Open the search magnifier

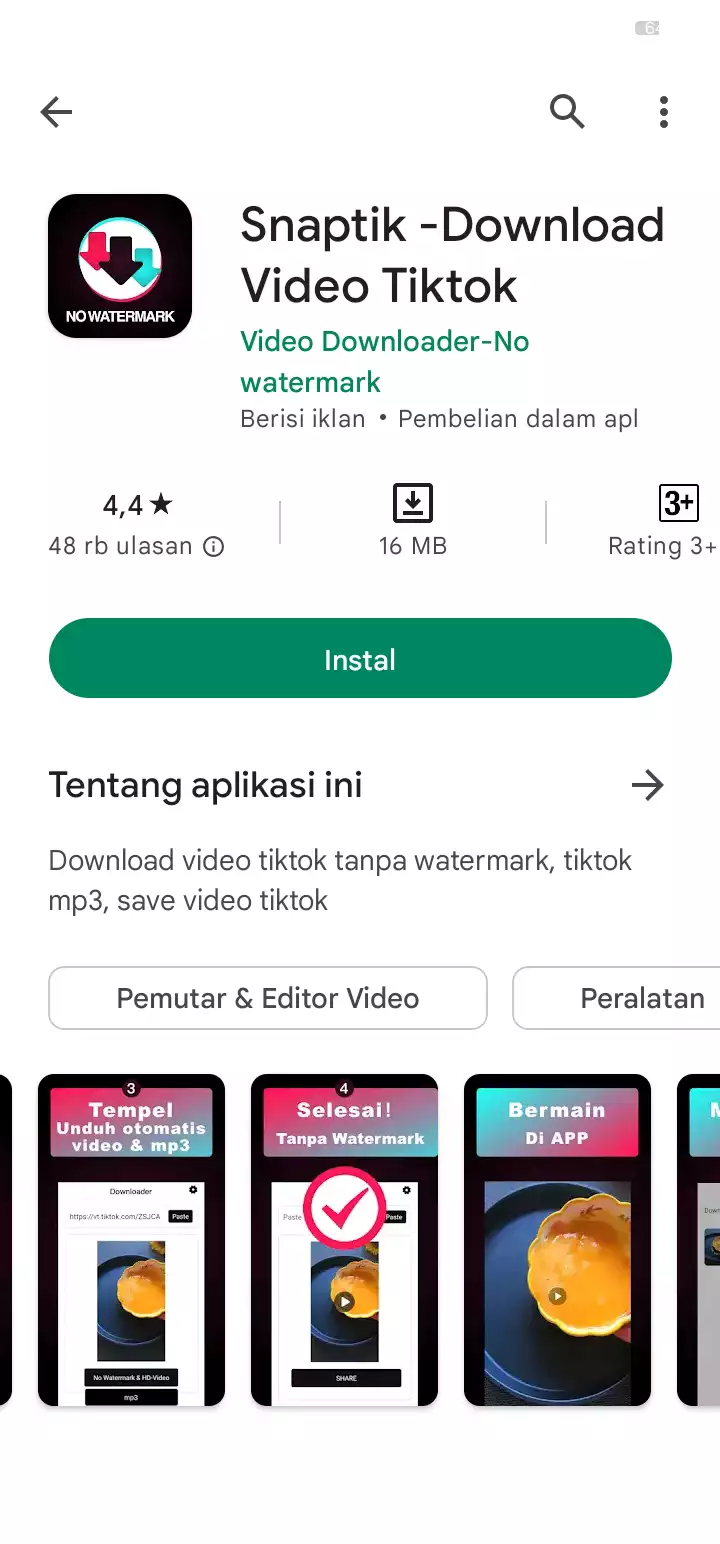coord(567,112)
